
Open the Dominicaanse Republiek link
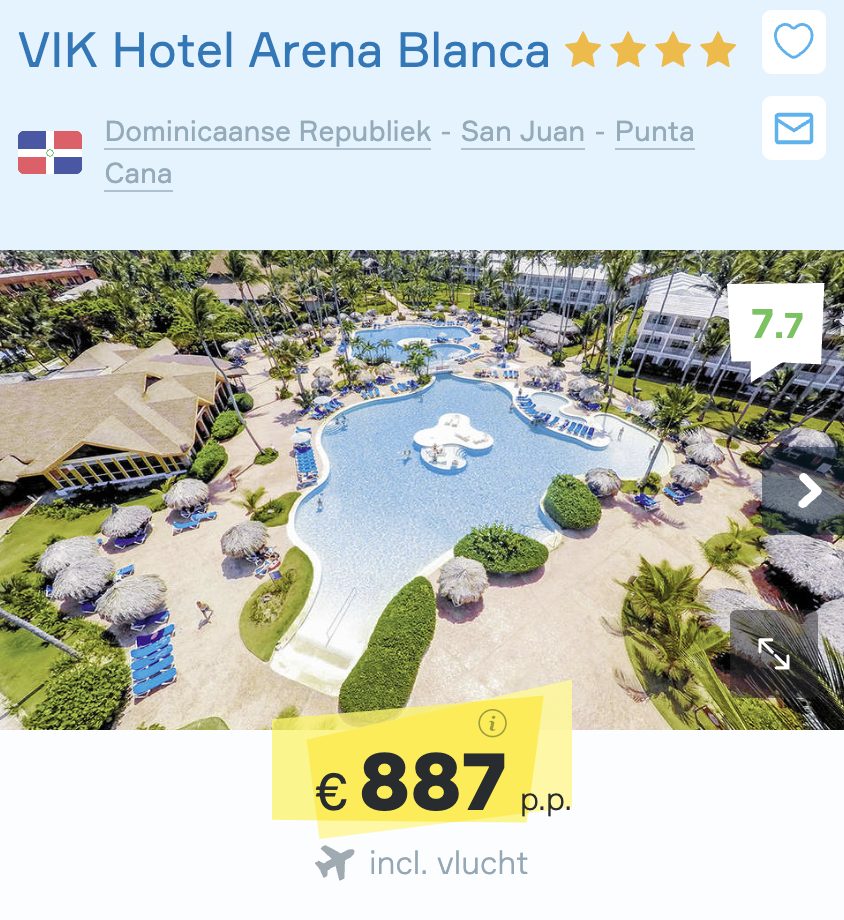[x=268, y=132]
